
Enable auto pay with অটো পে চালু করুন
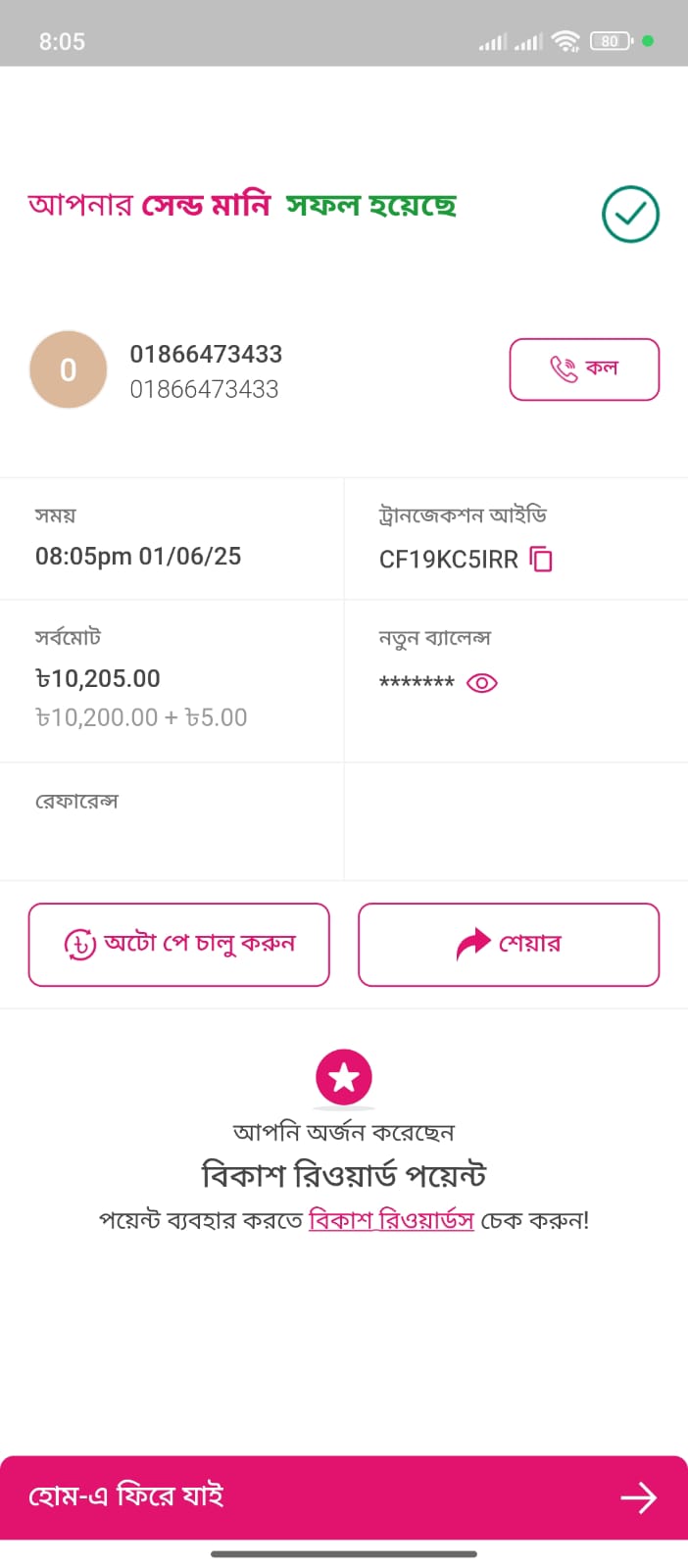pos(178,944)
